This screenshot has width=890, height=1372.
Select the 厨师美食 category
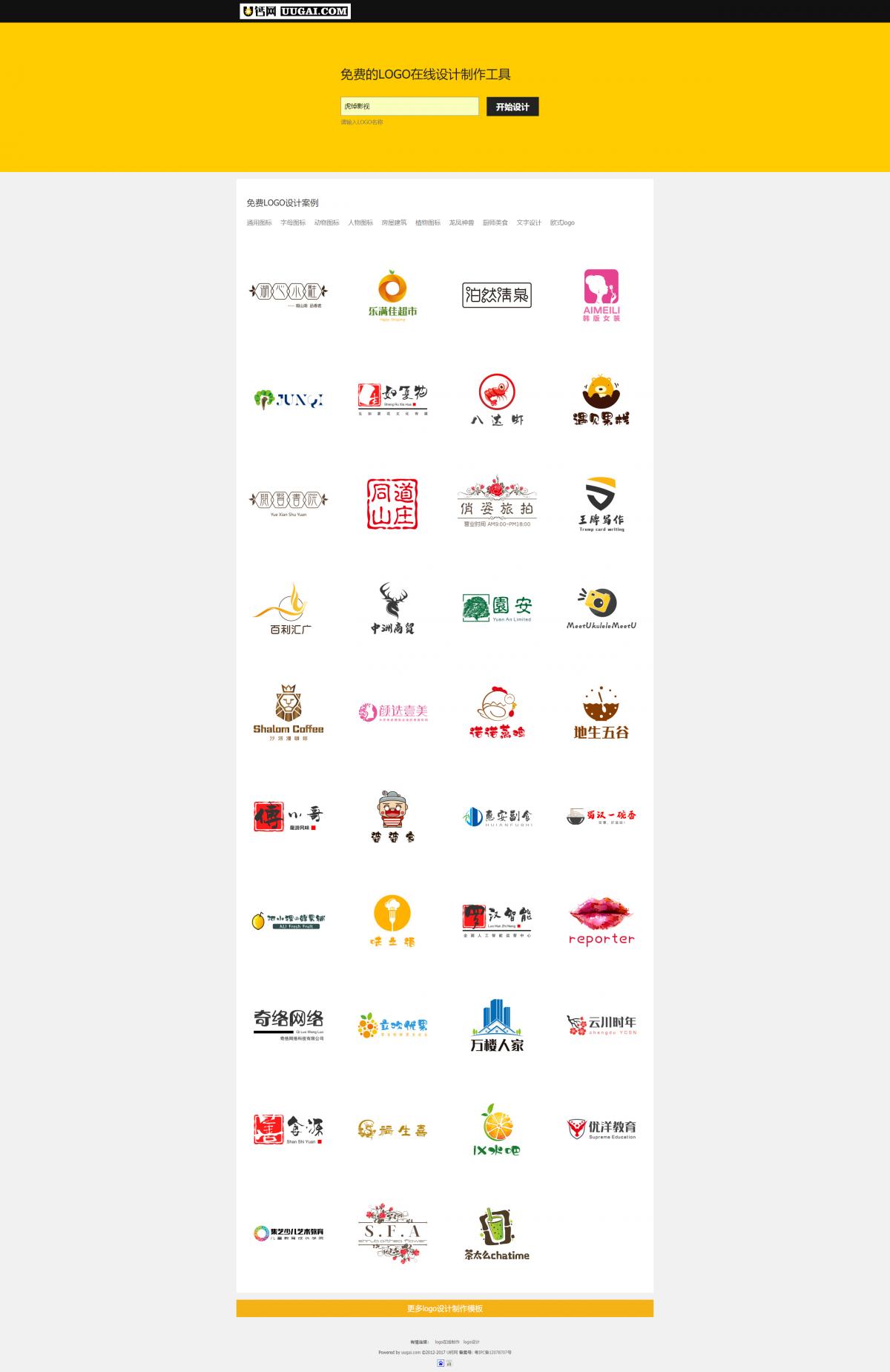click(x=495, y=222)
